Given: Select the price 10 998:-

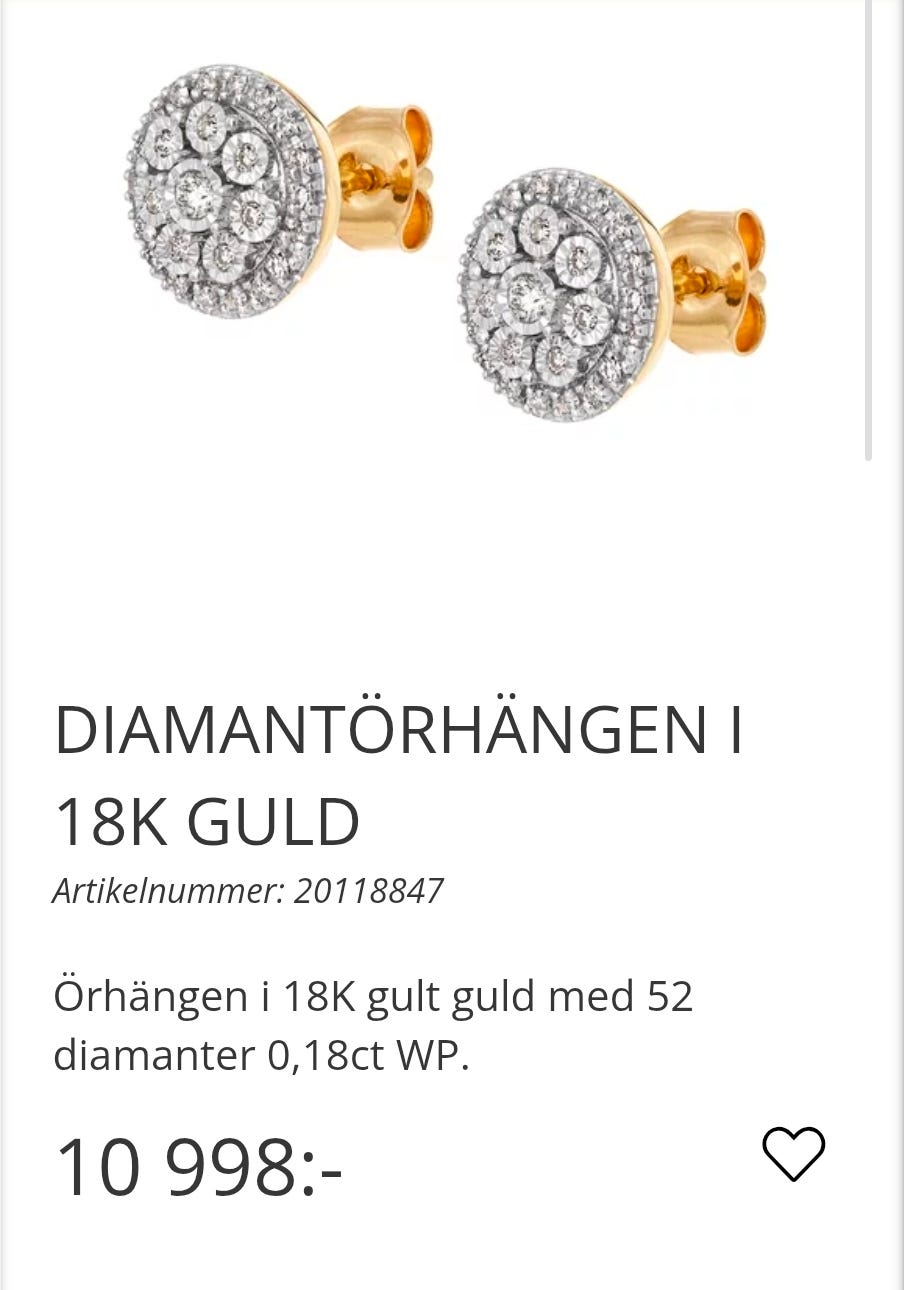Looking at the screenshot, I should [x=200, y=1168].
